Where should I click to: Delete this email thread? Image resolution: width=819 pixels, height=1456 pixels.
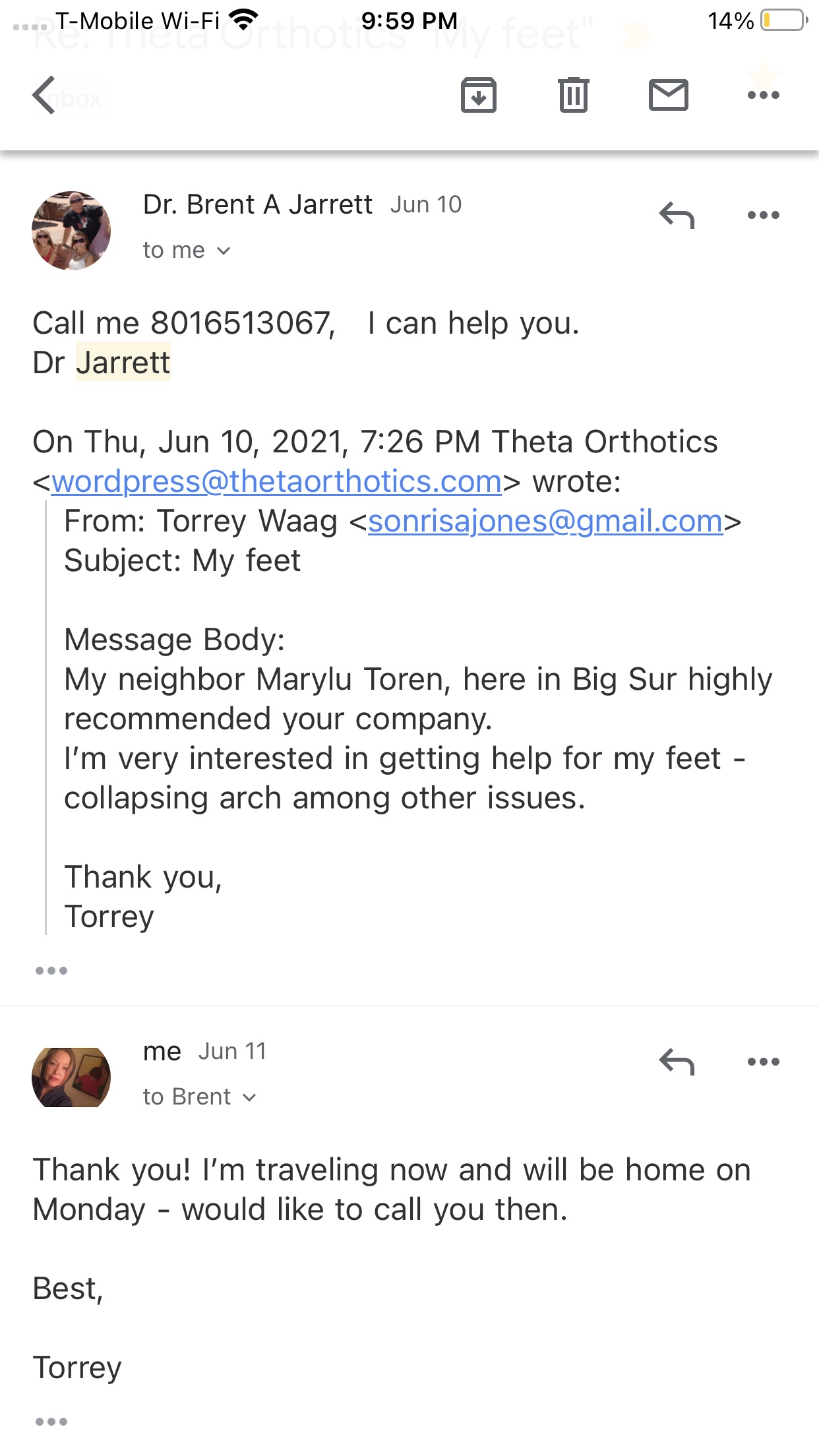pos(573,96)
